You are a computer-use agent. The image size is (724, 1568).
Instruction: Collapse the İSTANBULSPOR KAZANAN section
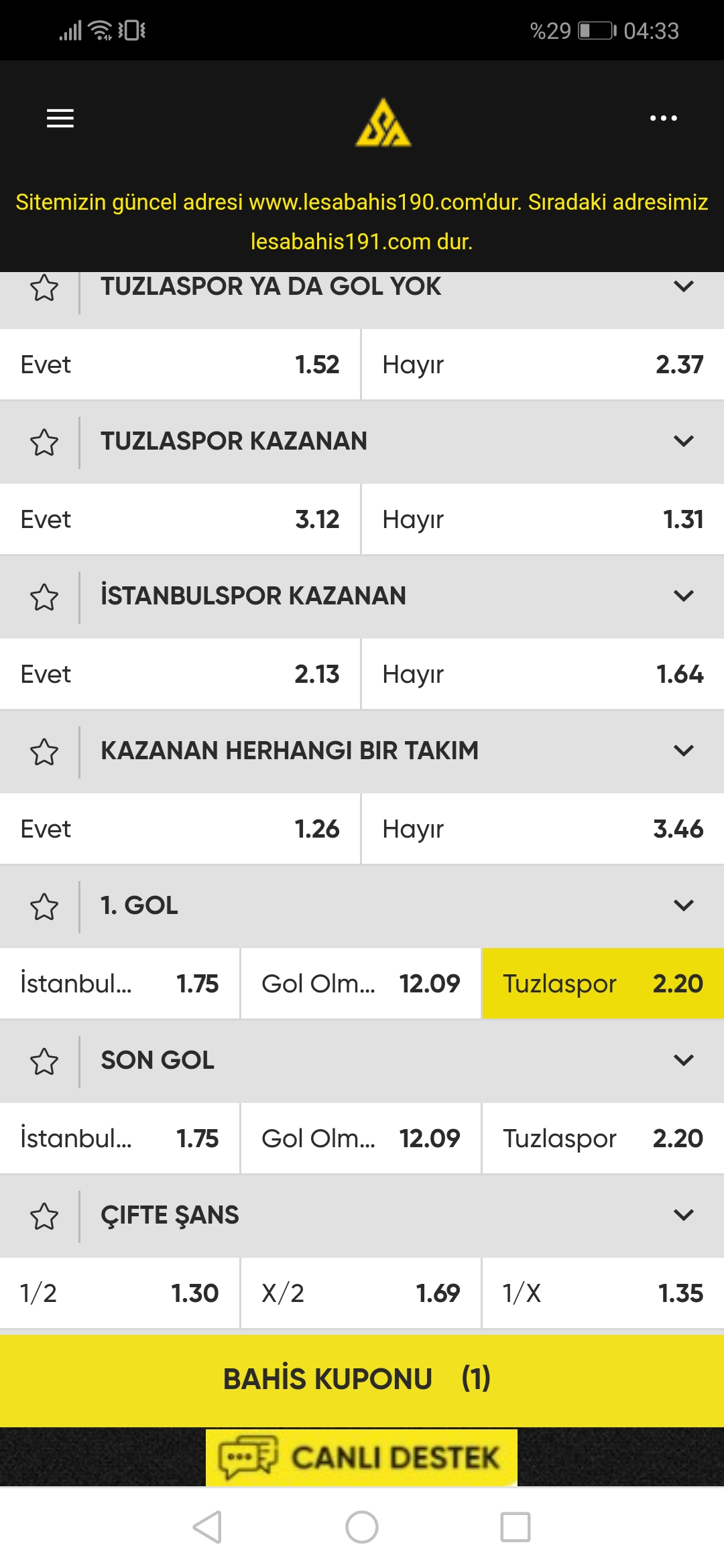click(683, 596)
